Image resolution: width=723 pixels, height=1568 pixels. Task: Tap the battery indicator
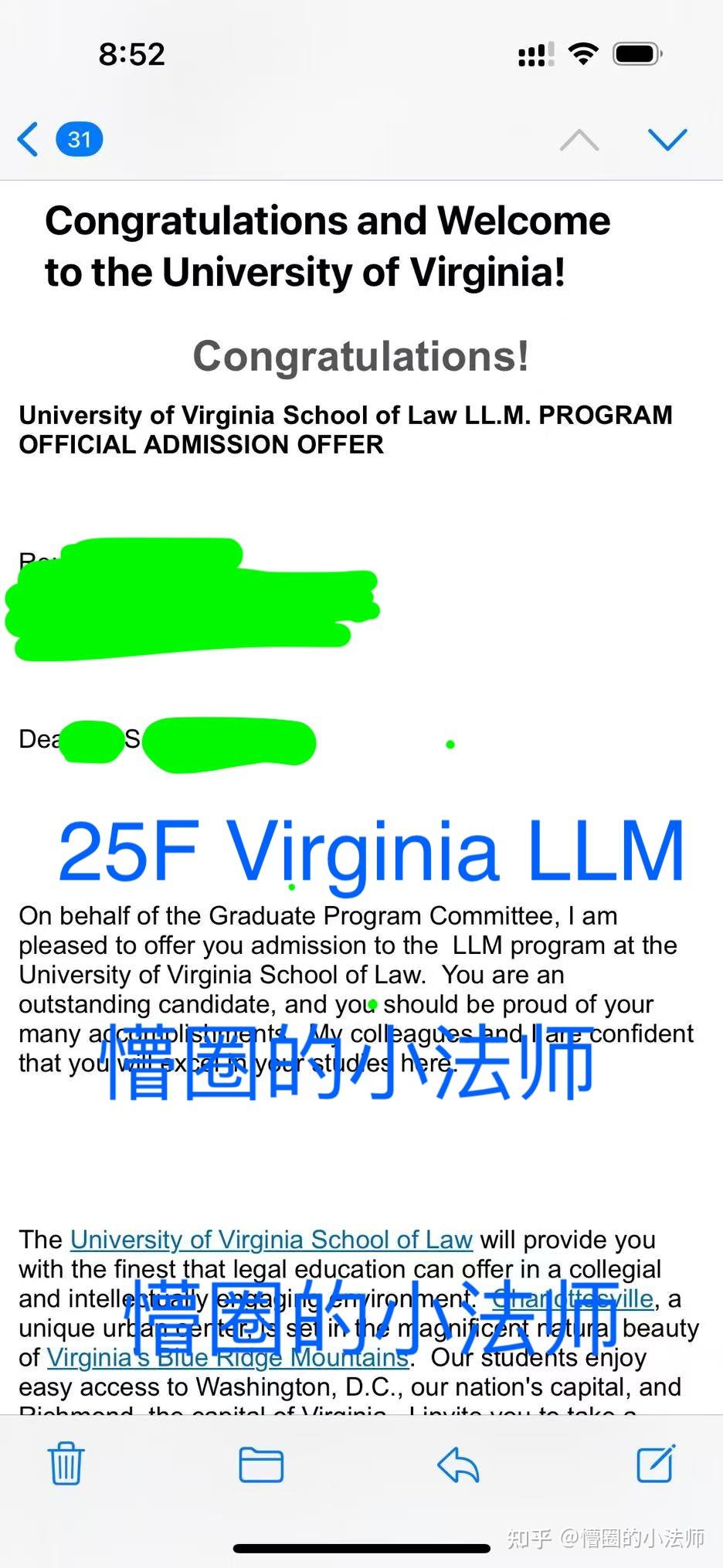636,53
